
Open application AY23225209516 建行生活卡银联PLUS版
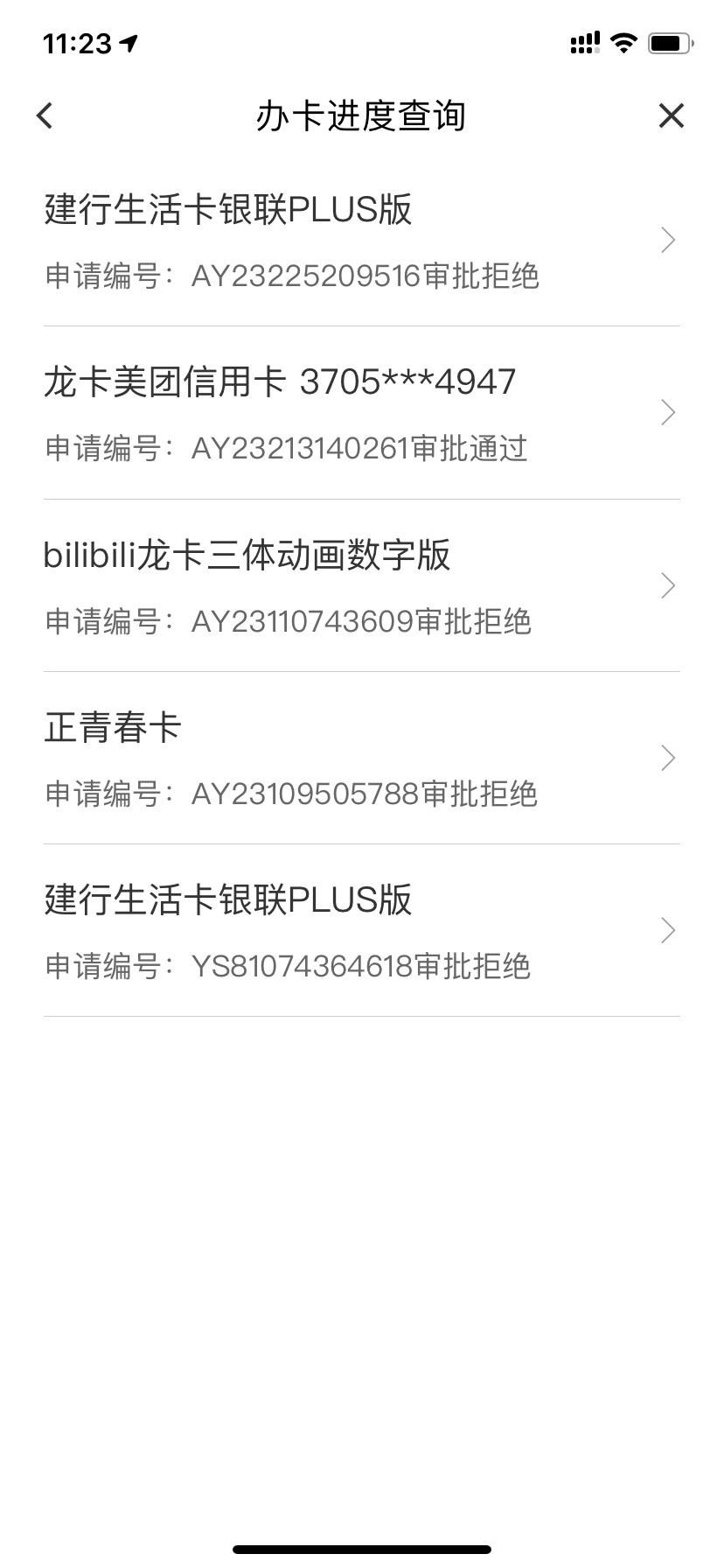[362, 241]
